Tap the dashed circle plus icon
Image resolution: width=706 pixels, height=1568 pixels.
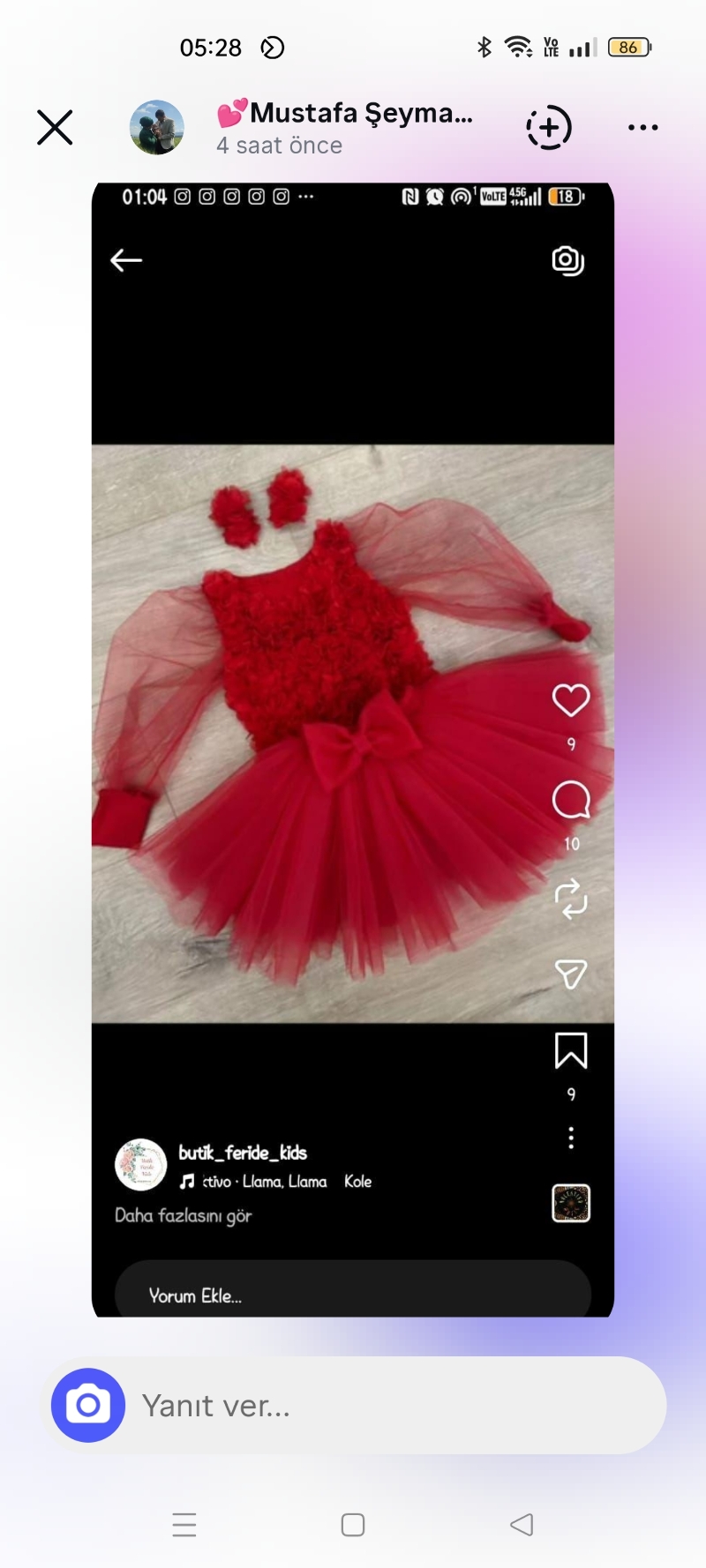549,128
